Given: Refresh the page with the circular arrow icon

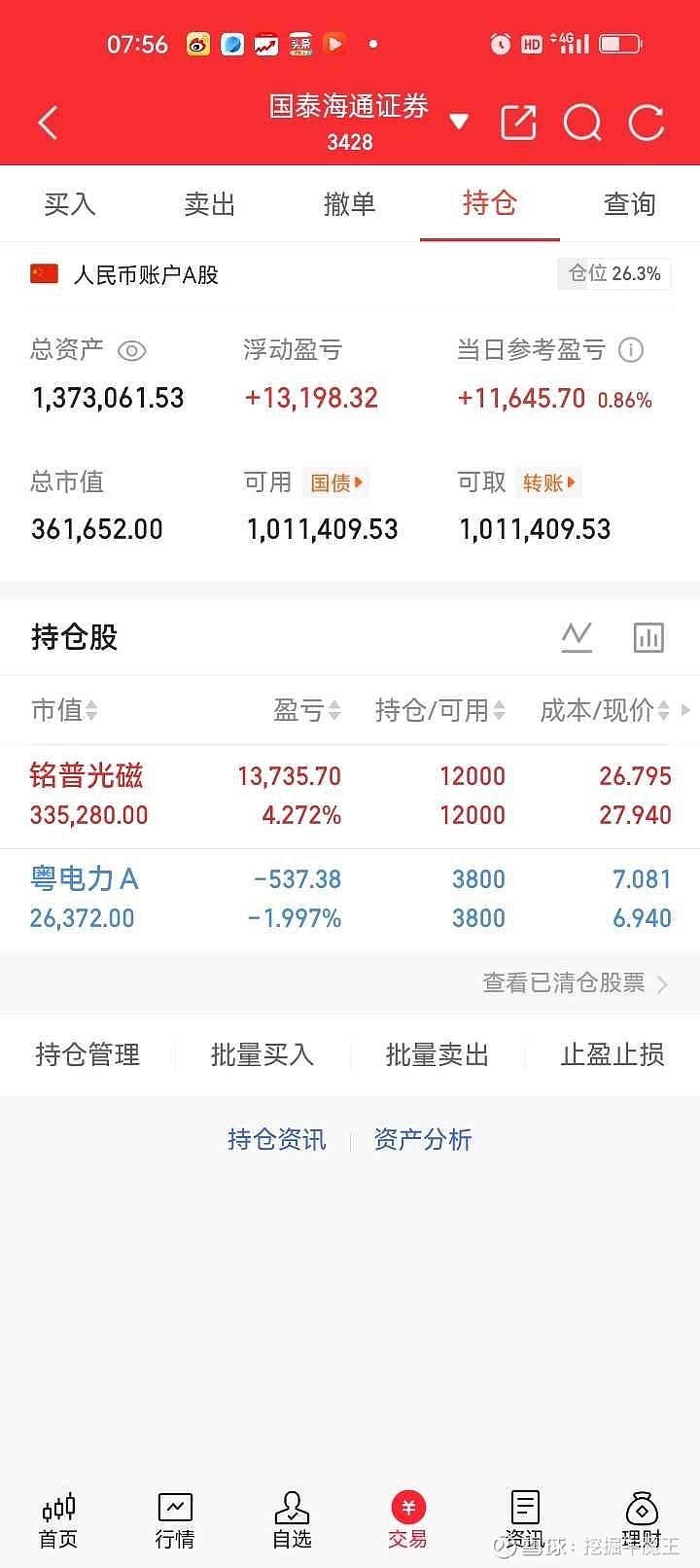Looking at the screenshot, I should (x=645, y=123).
